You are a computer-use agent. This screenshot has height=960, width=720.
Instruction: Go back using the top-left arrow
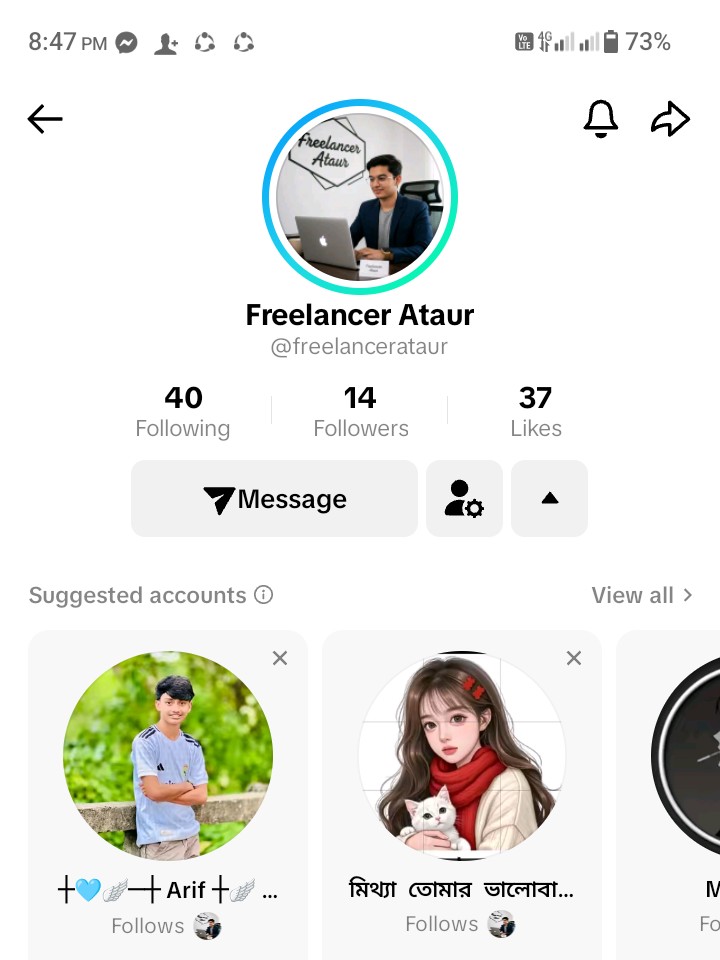(45, 120)
